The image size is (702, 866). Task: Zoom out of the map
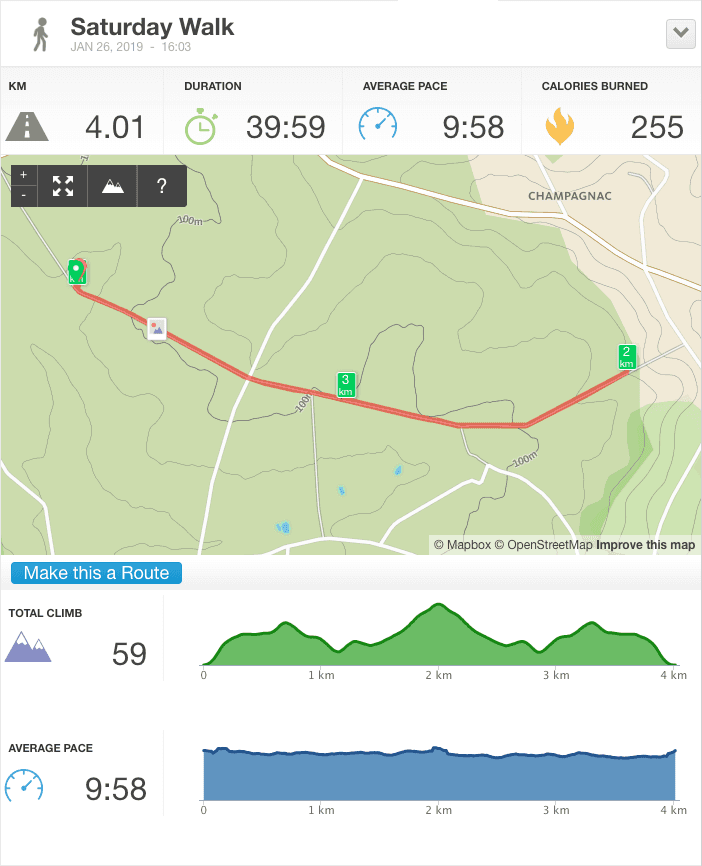24,195
